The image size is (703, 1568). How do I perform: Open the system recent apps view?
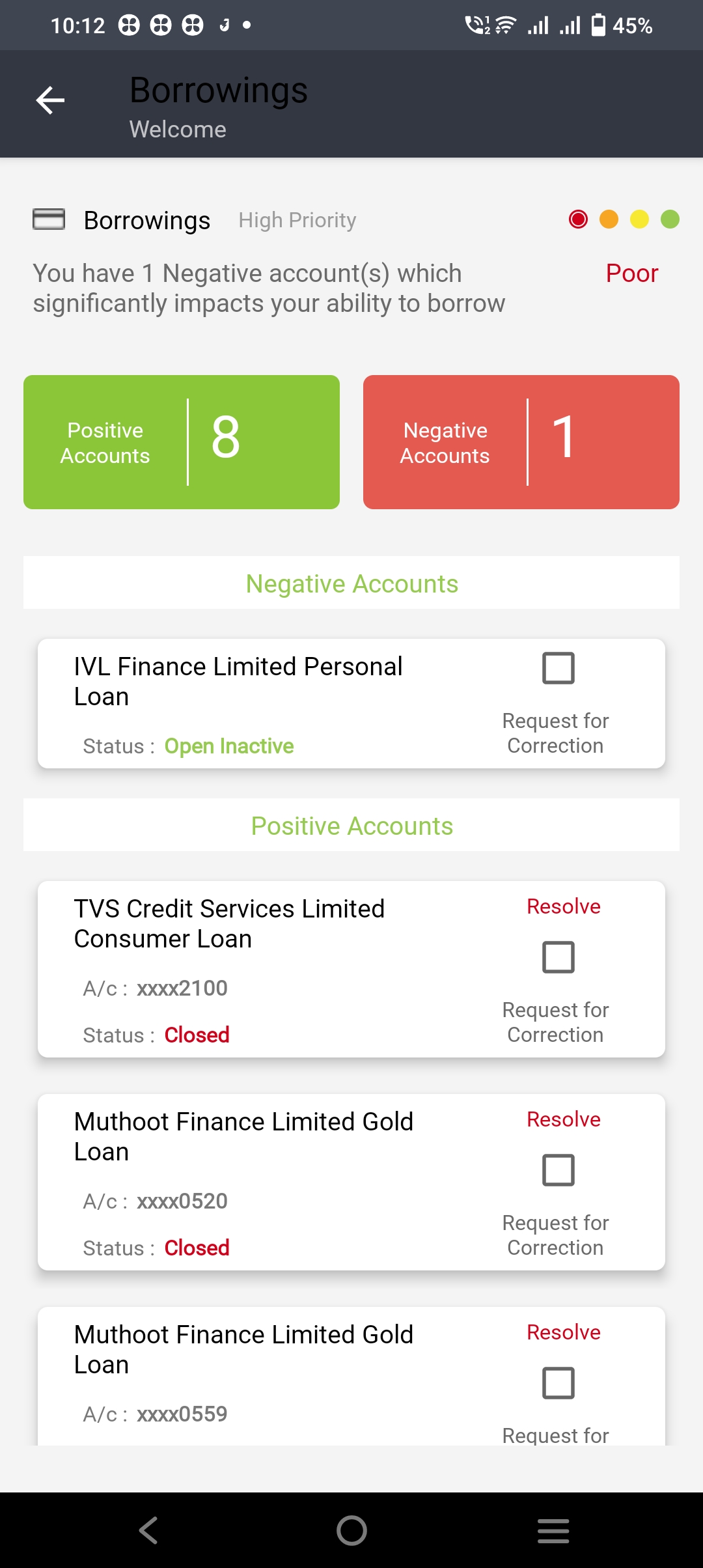553,1530
